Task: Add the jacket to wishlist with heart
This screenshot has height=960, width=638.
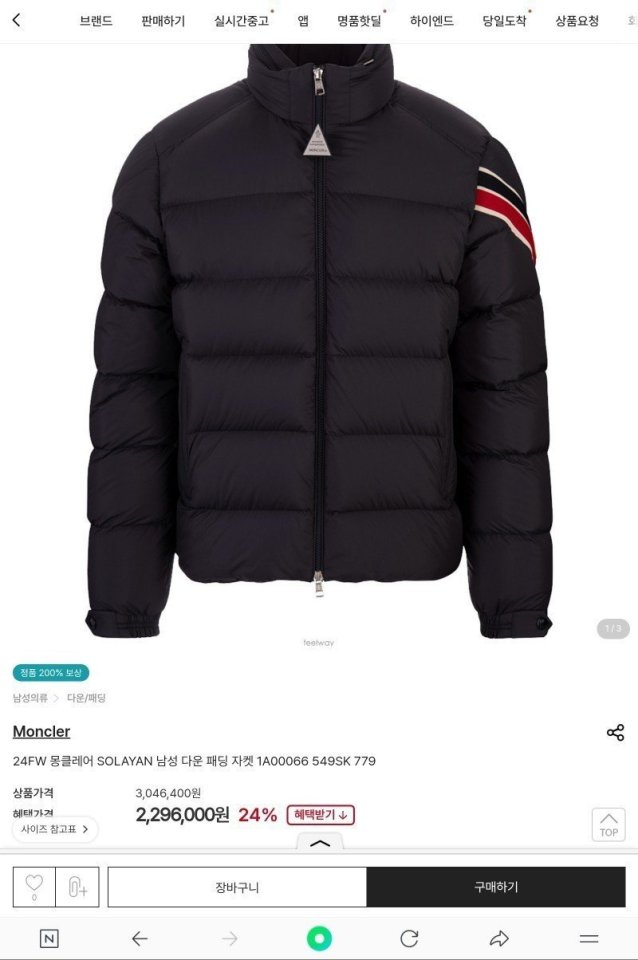Action: (x=34, y=886)
